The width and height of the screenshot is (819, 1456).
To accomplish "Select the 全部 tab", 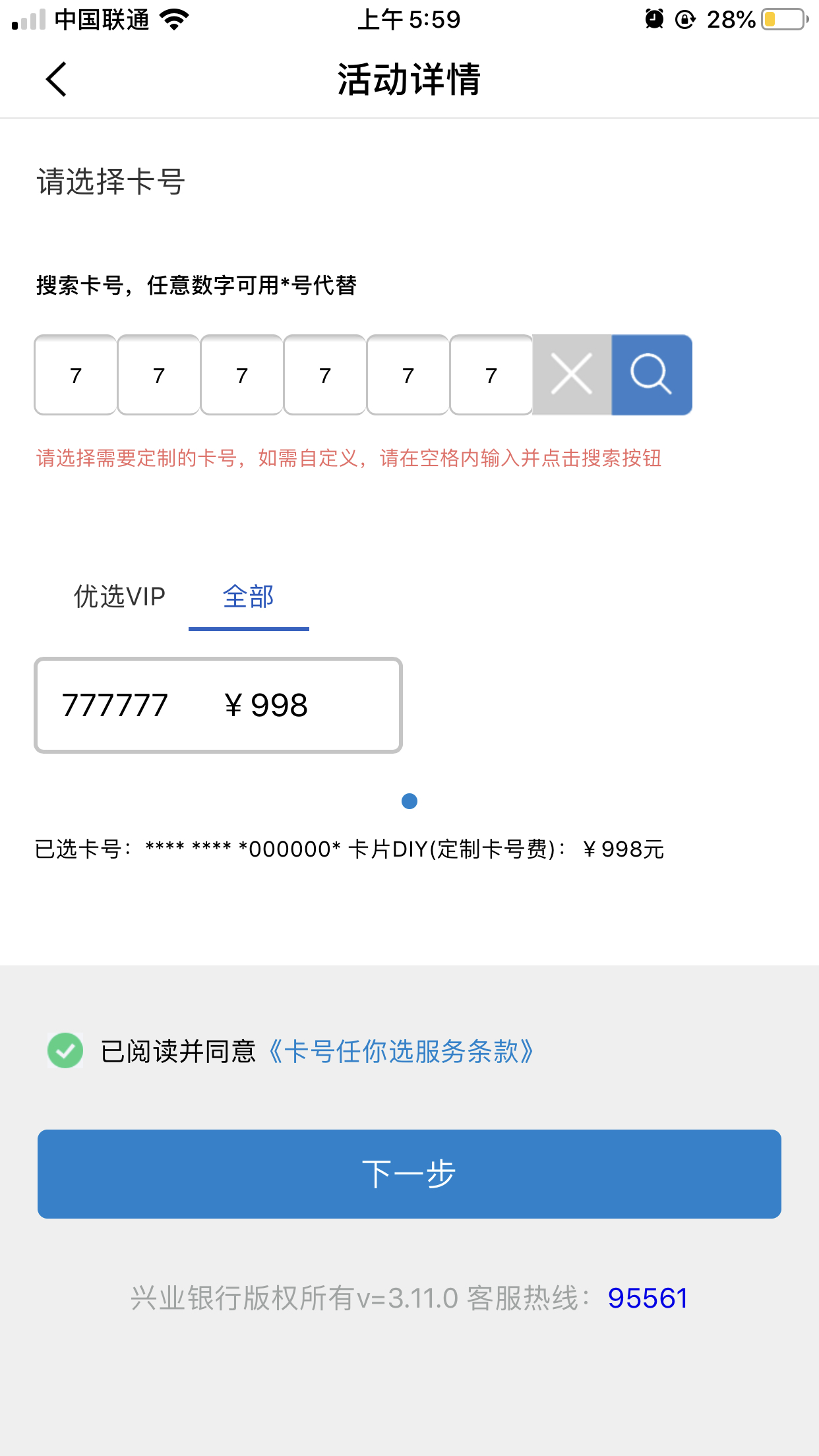I will click(249, 597).
